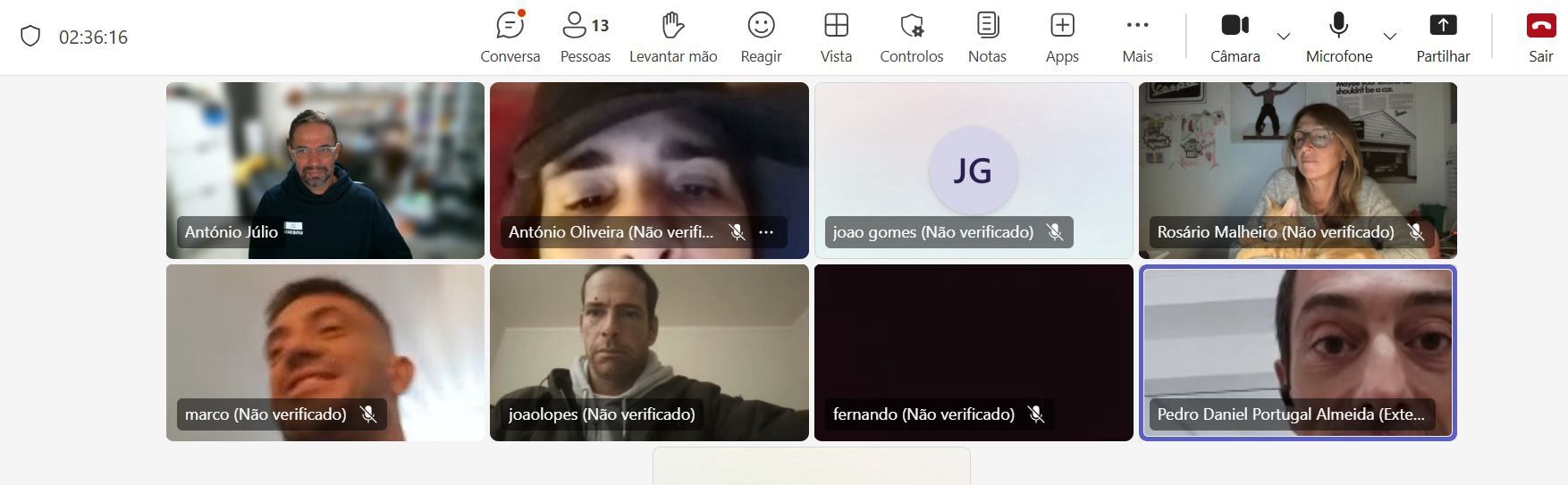Raise hand with Levantar mão
The image size is (1568, 485).
point(672,37)
